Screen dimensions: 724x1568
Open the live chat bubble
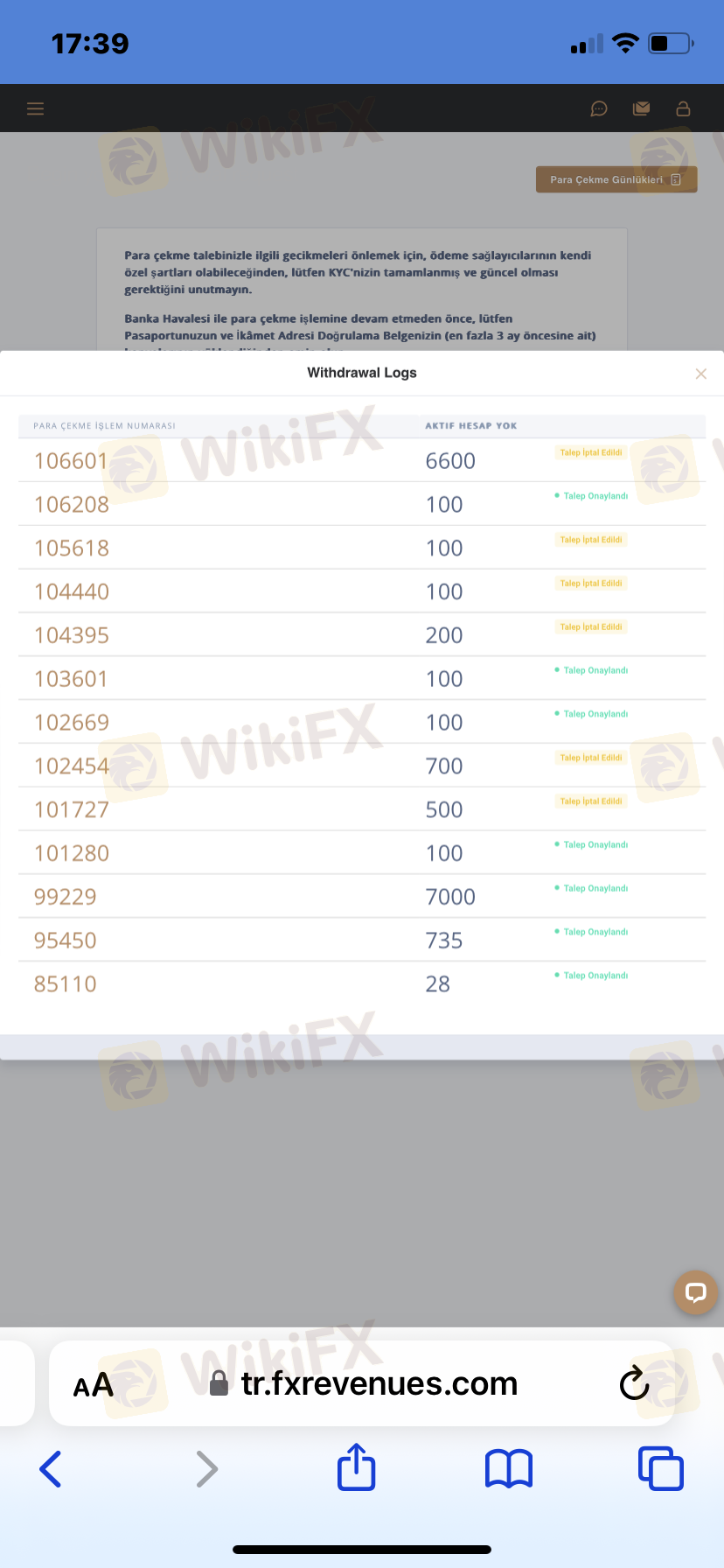(x=695, y=1292)
